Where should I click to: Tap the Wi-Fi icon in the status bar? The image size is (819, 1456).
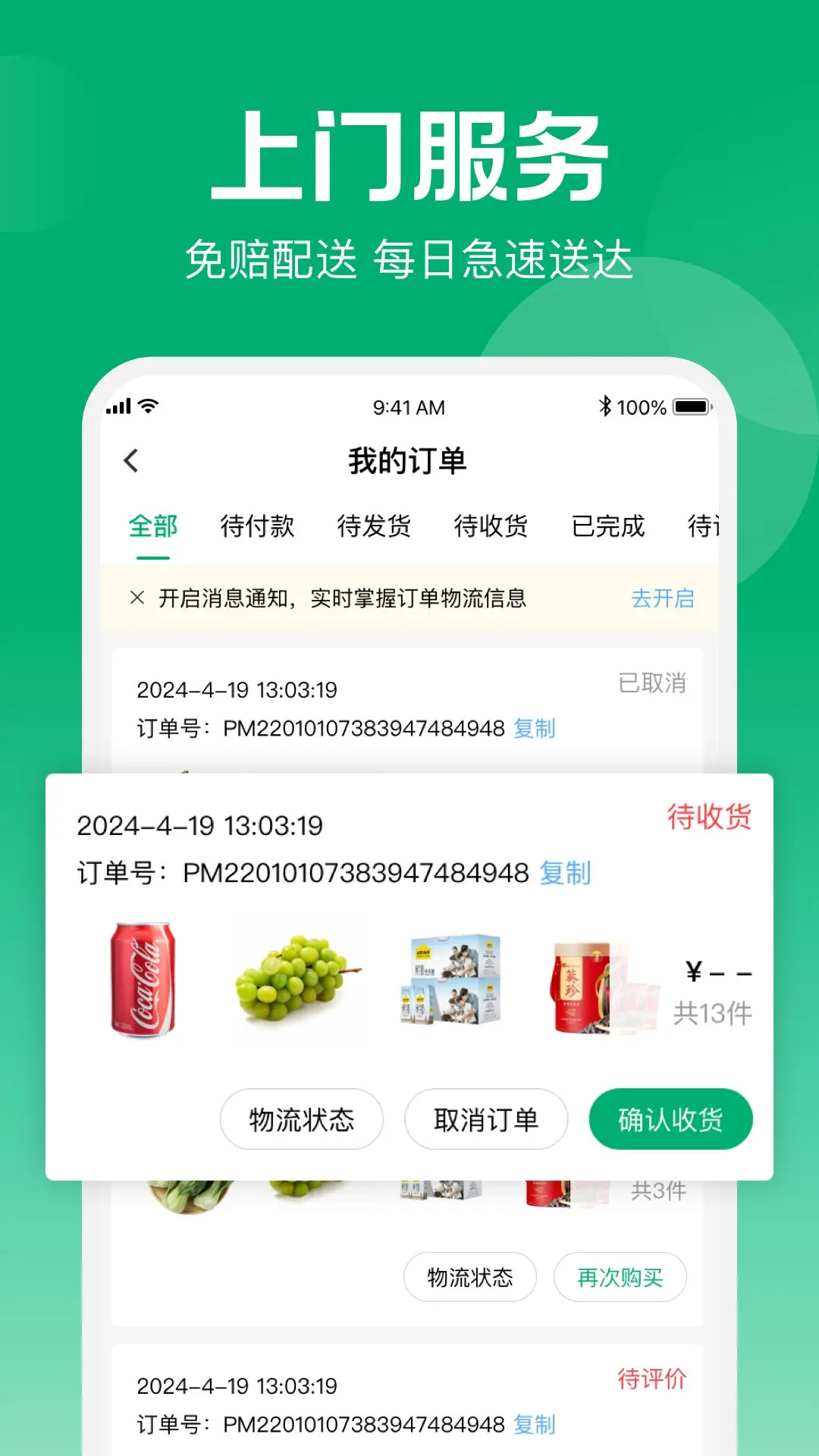(149, 406)
